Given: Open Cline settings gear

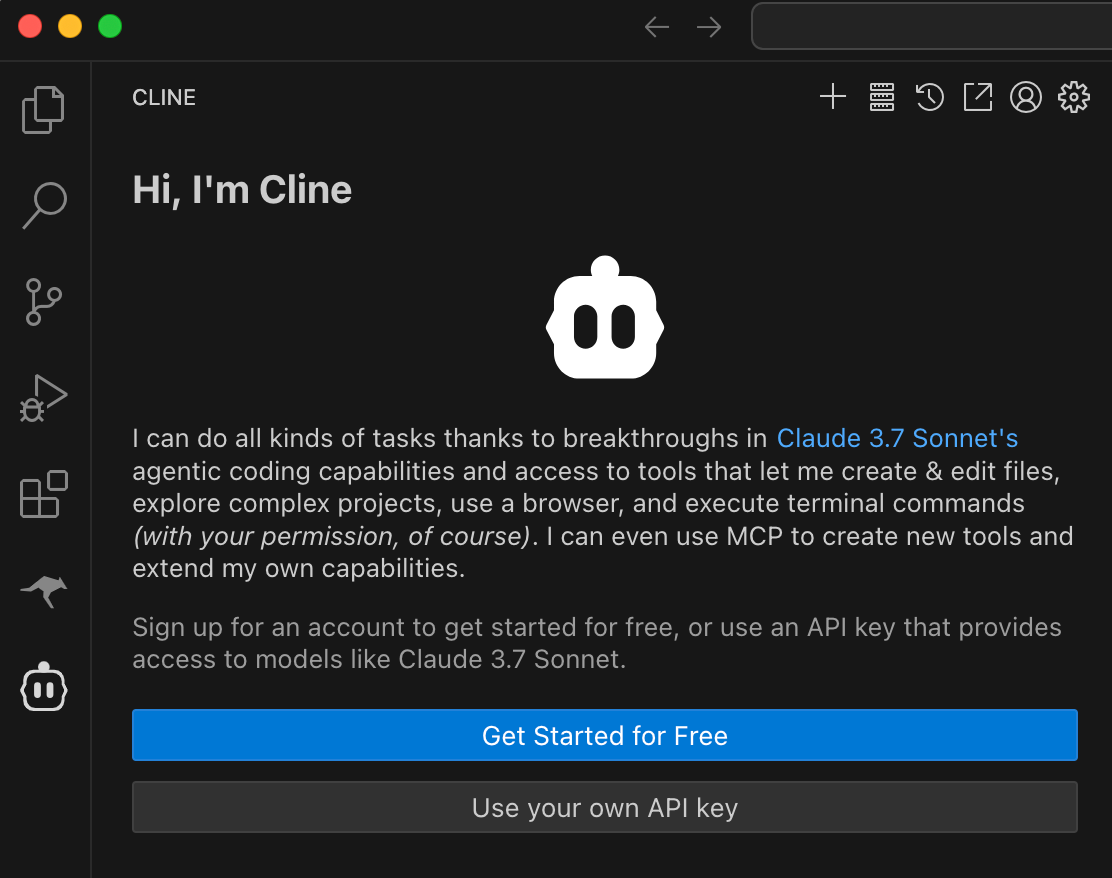Looking at the screenshot, I should pyautogui.click(x=1073, y=97).
